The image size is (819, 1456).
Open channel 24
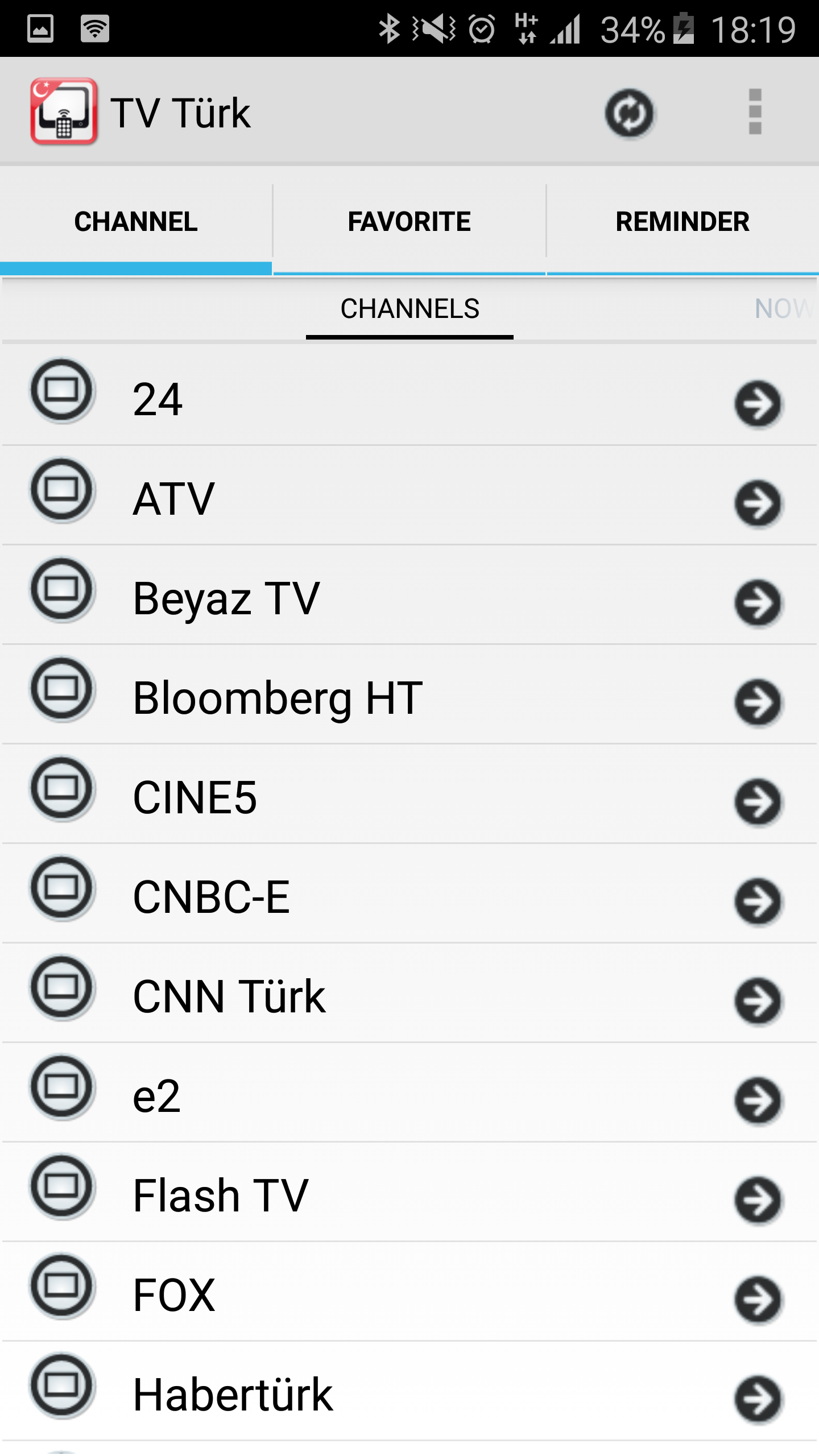409,398
